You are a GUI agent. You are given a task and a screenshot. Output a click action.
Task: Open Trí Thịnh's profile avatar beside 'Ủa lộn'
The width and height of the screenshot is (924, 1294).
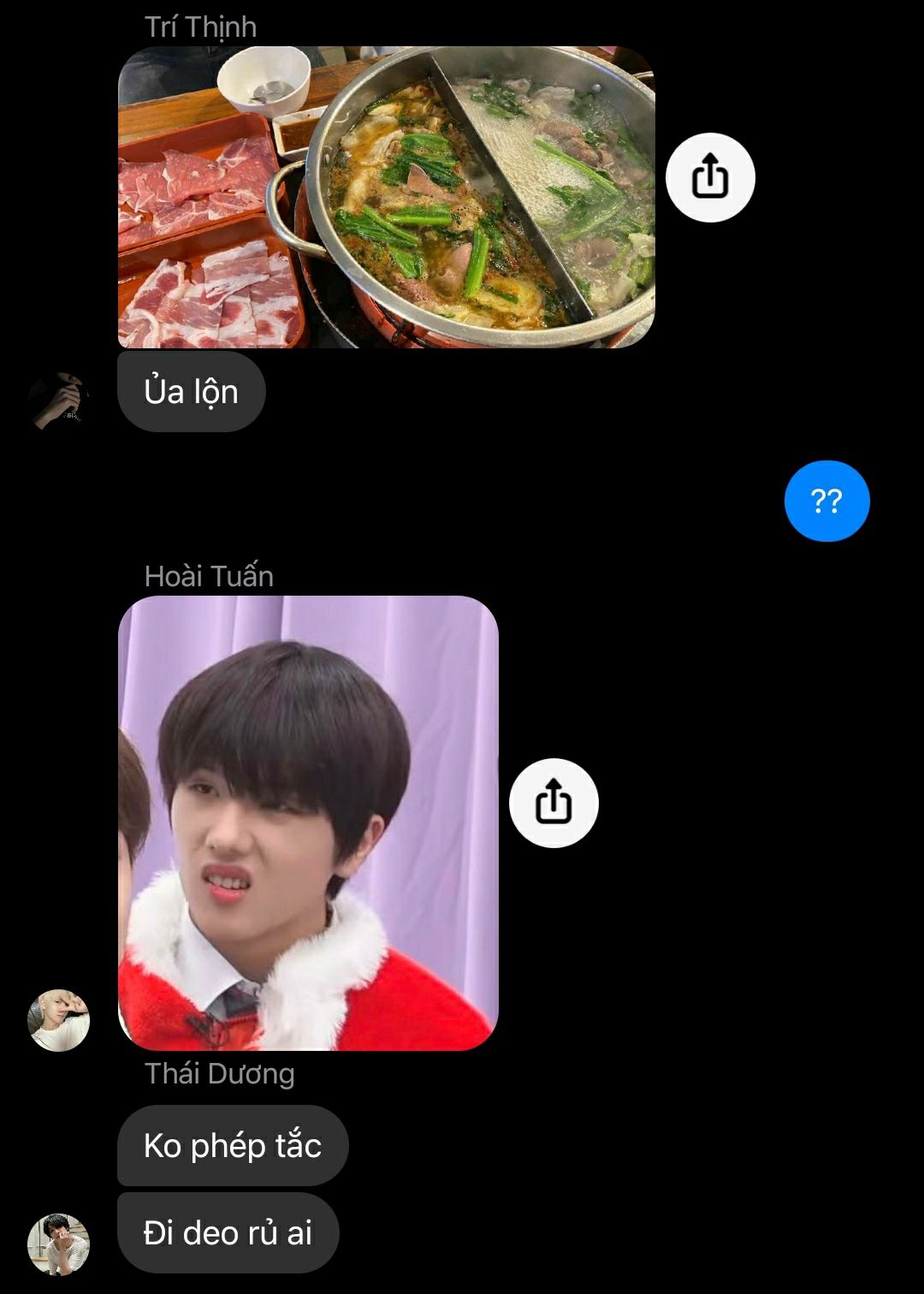(x=58, y=400)
